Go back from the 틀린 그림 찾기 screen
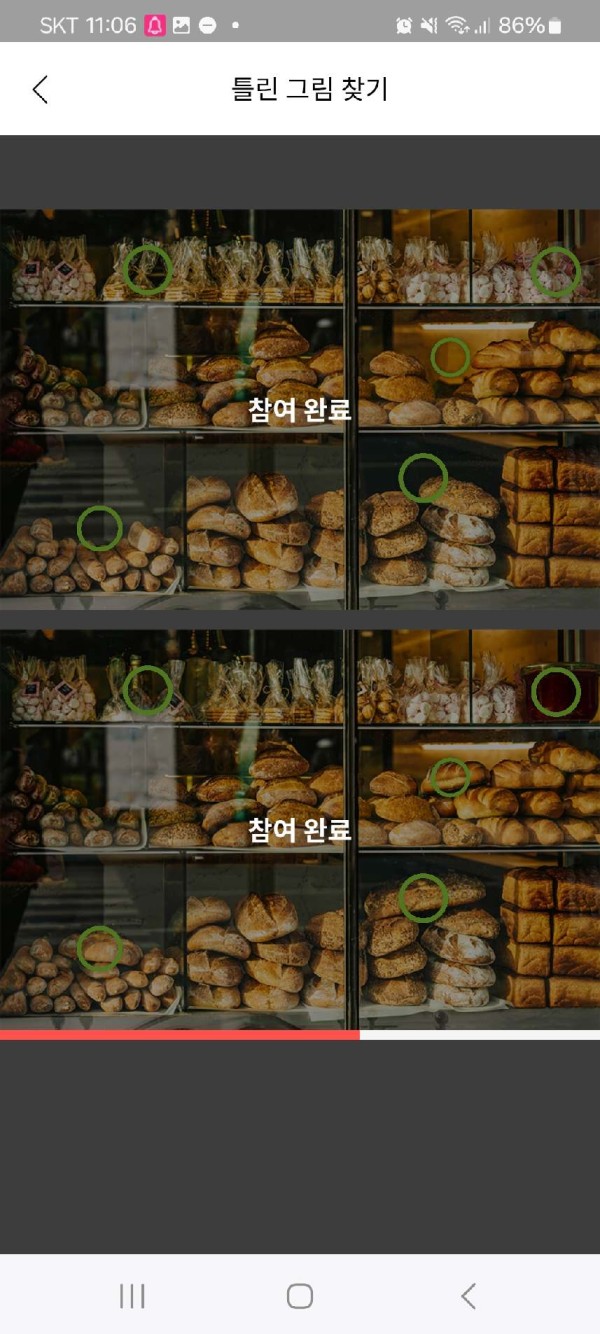 click(x=40, y=89)
